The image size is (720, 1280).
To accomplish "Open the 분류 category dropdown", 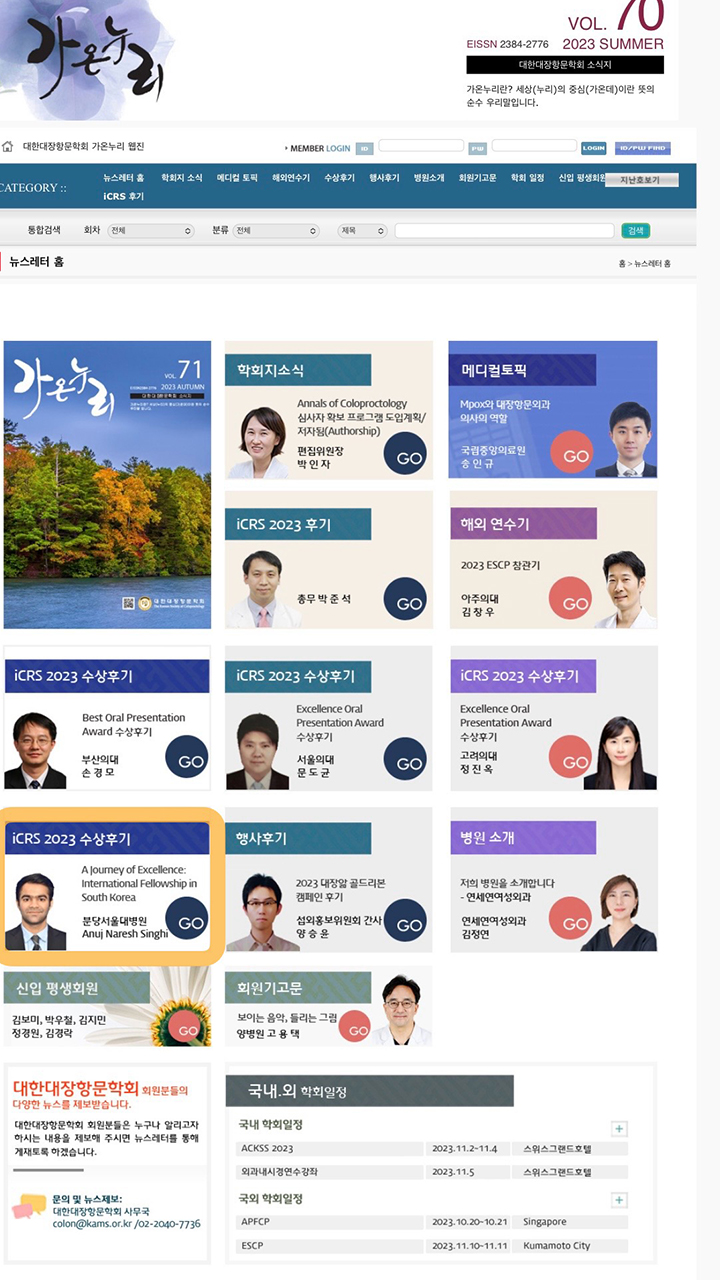I will (276, 231).
